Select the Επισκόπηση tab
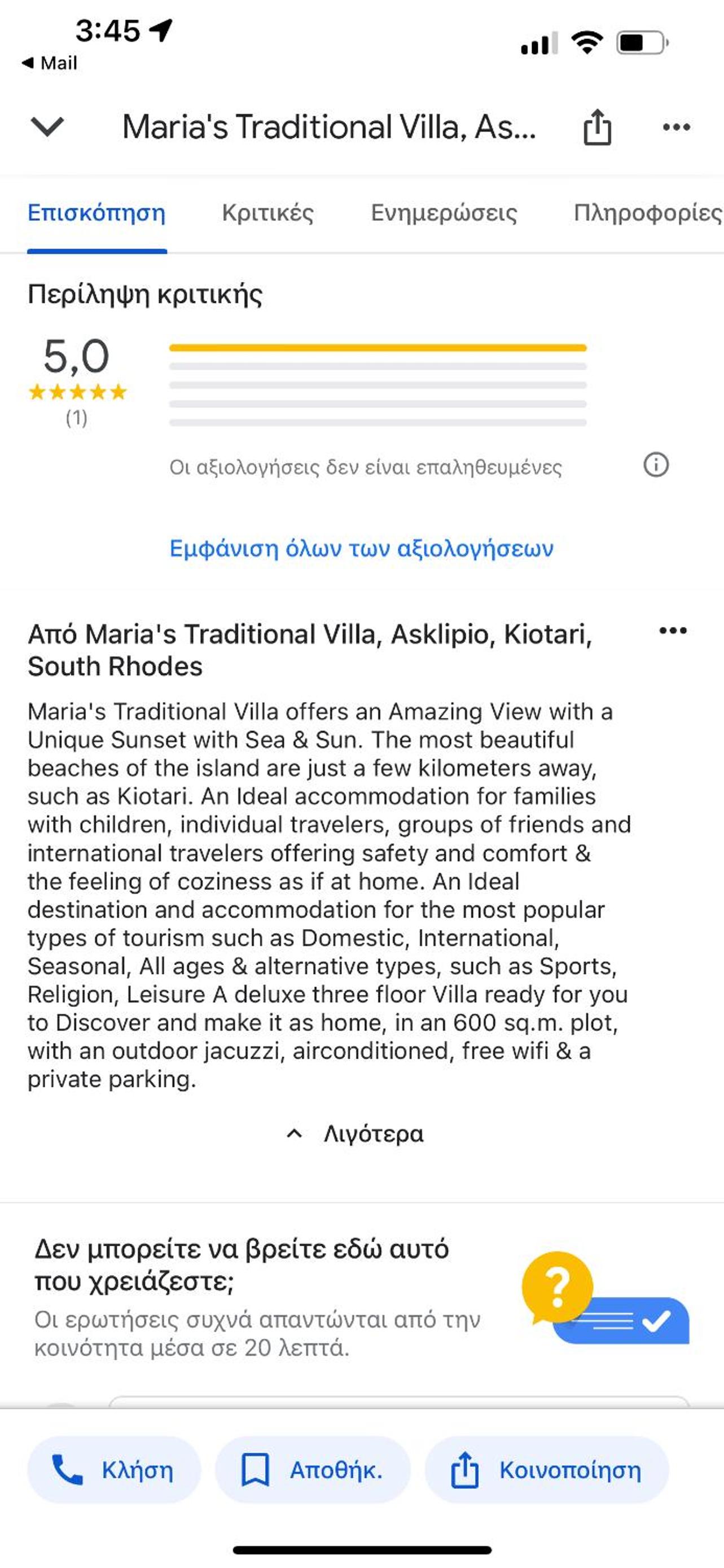The image size is (724, 1568). [x=96, y=213]
